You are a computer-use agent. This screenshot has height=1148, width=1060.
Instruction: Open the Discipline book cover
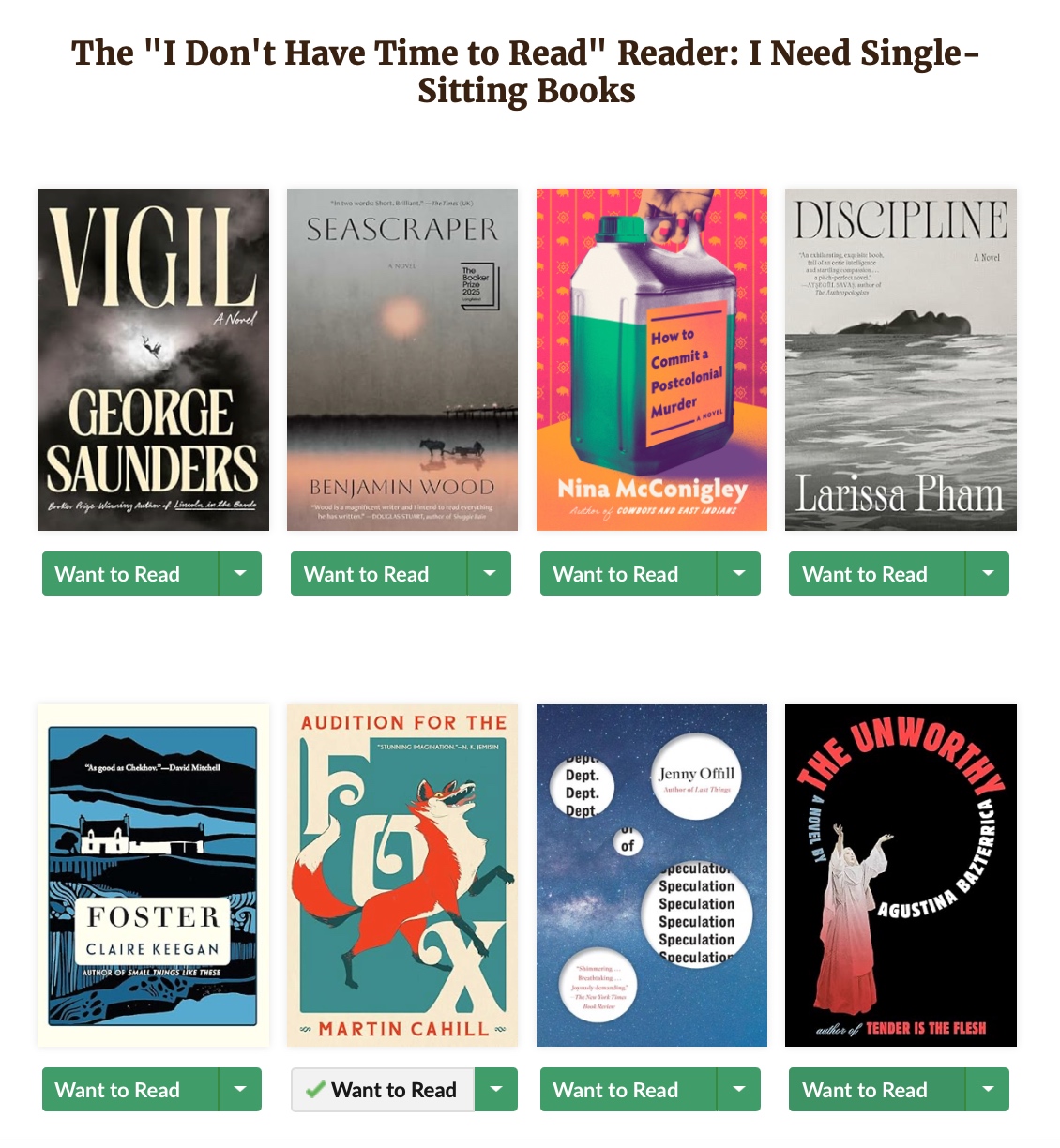(901, 359)
